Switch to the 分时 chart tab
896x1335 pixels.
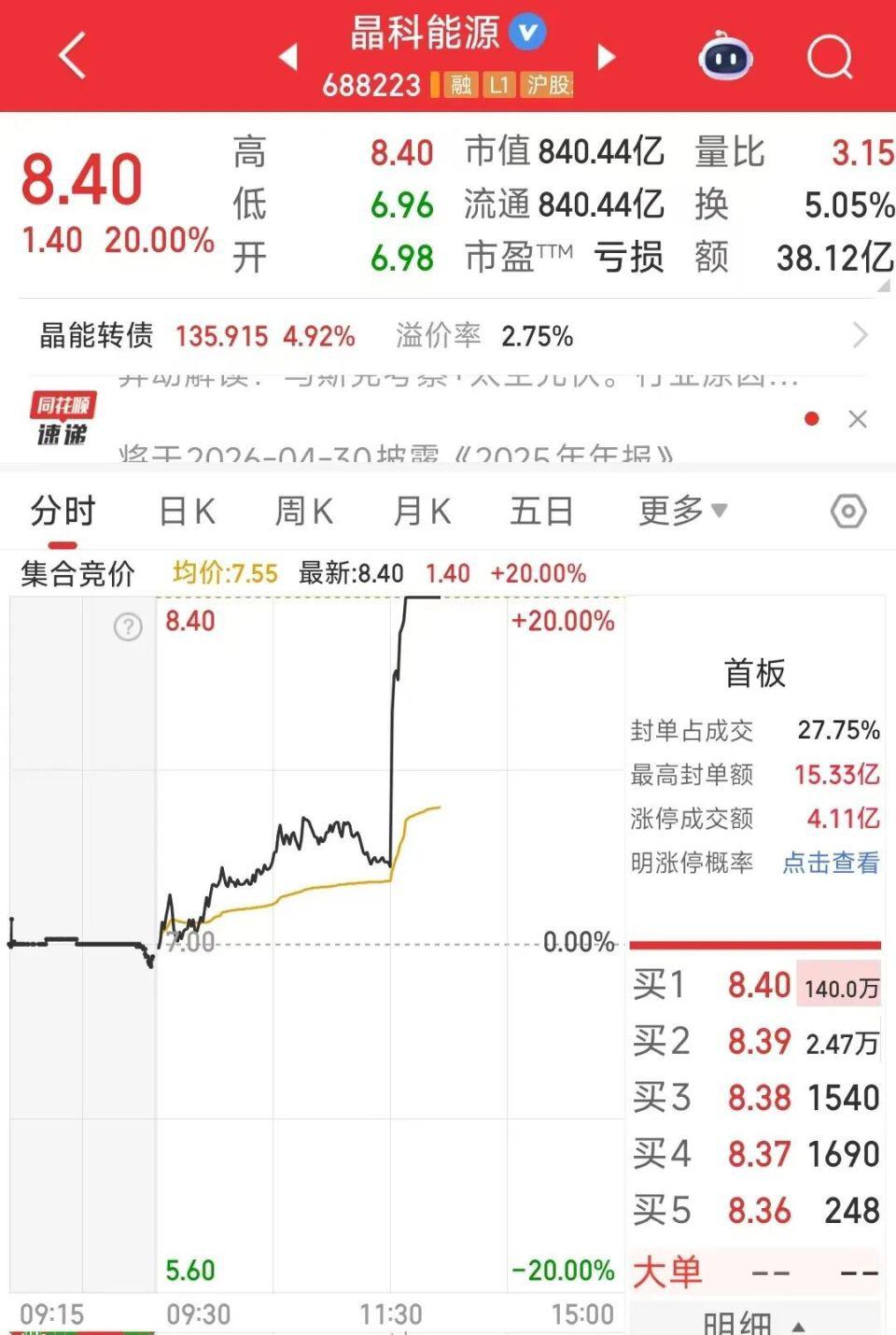pos(63,512)
